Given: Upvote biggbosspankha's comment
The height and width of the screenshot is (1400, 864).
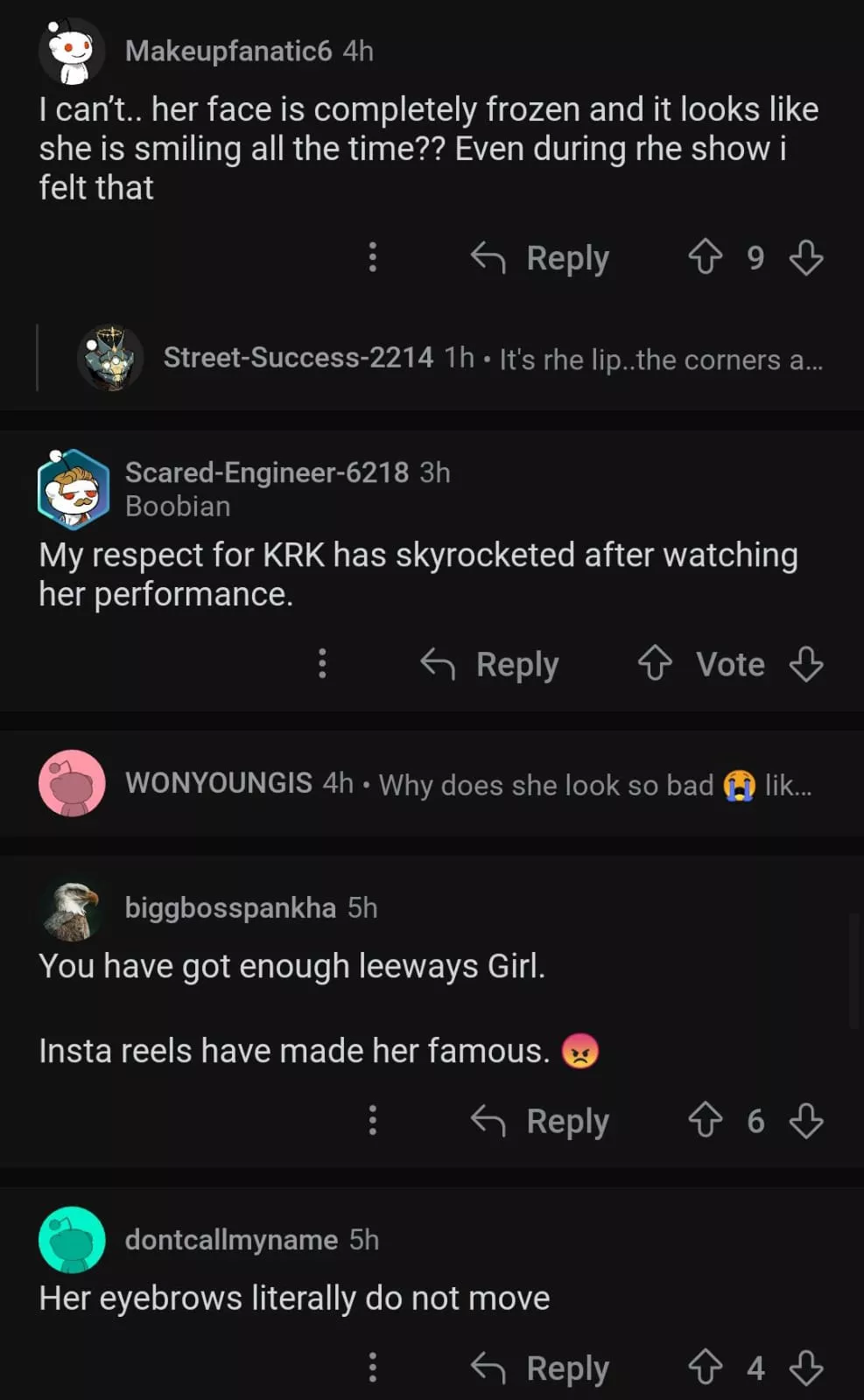Looking at the screenshot, I should click(706, 1120).
